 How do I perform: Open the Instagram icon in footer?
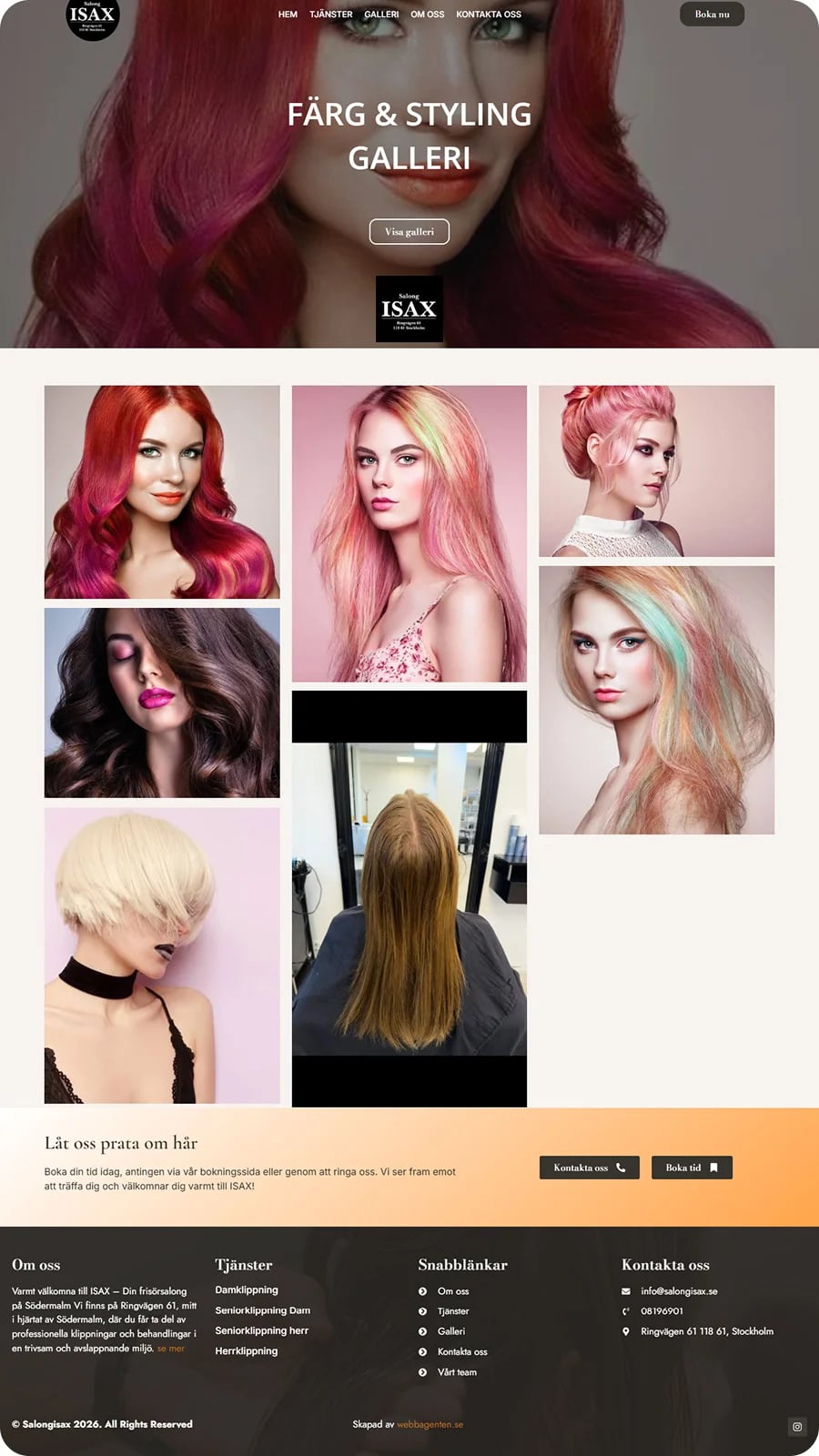tap(797, 1427)
